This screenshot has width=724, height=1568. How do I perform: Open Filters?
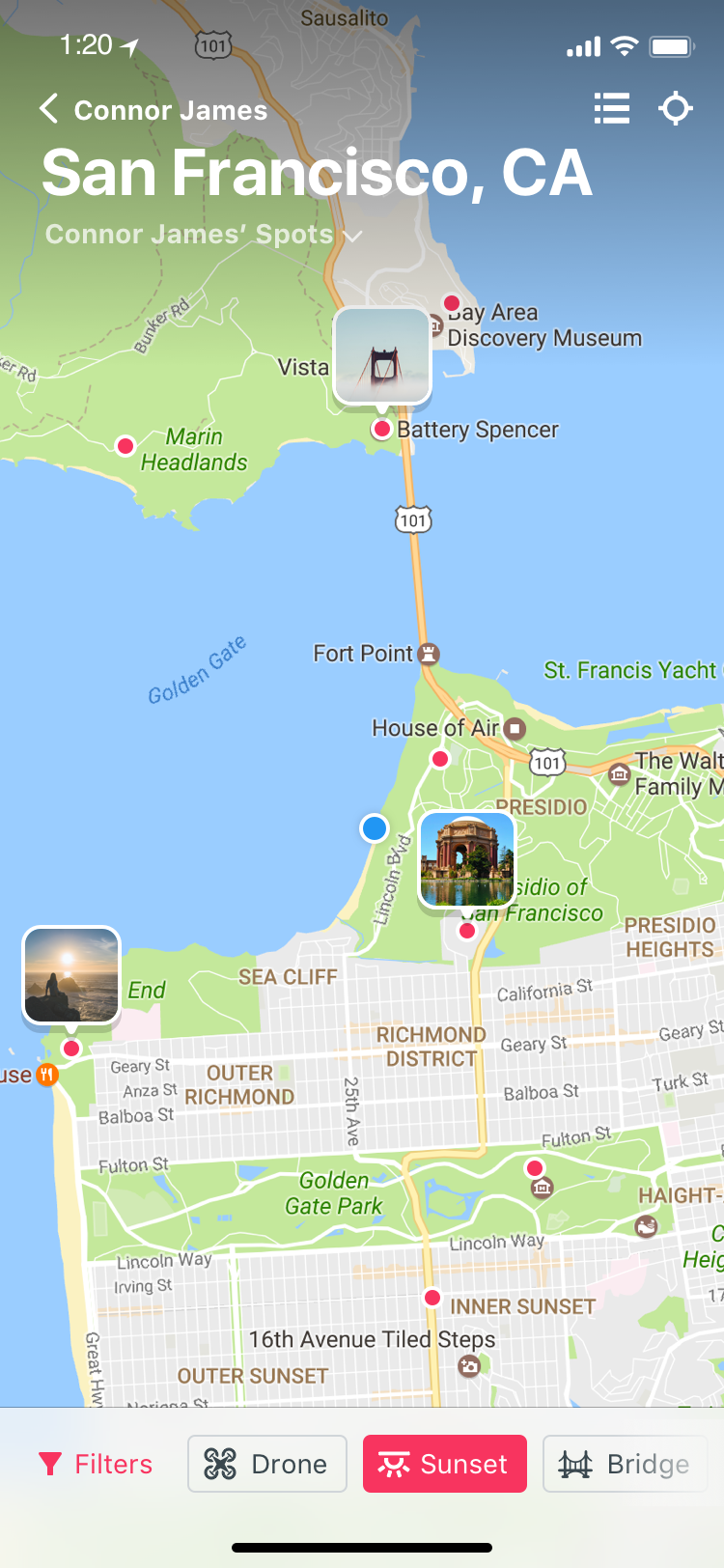click(96, 1464)
